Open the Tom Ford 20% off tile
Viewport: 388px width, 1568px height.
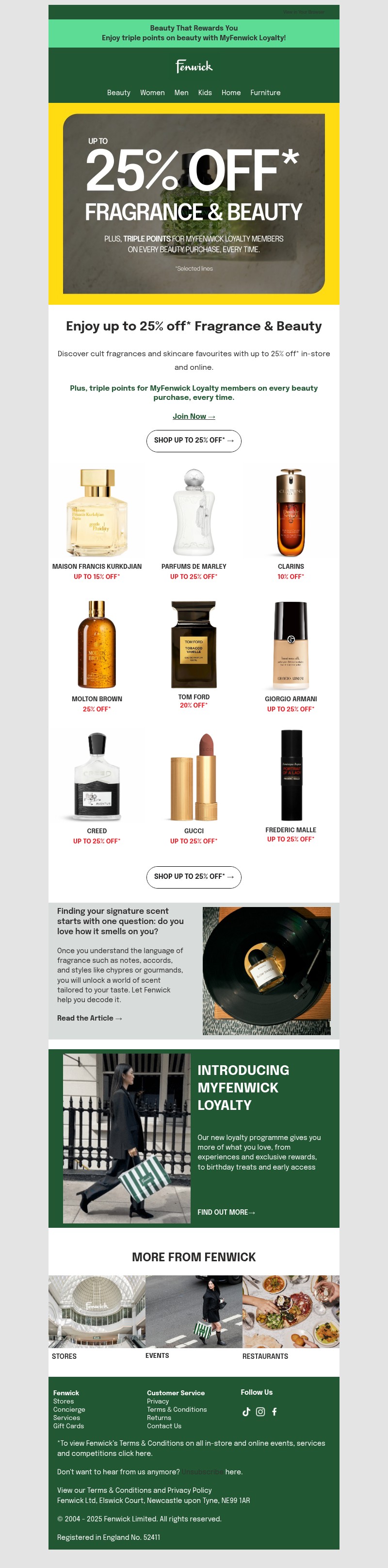(x=194, y=651)
